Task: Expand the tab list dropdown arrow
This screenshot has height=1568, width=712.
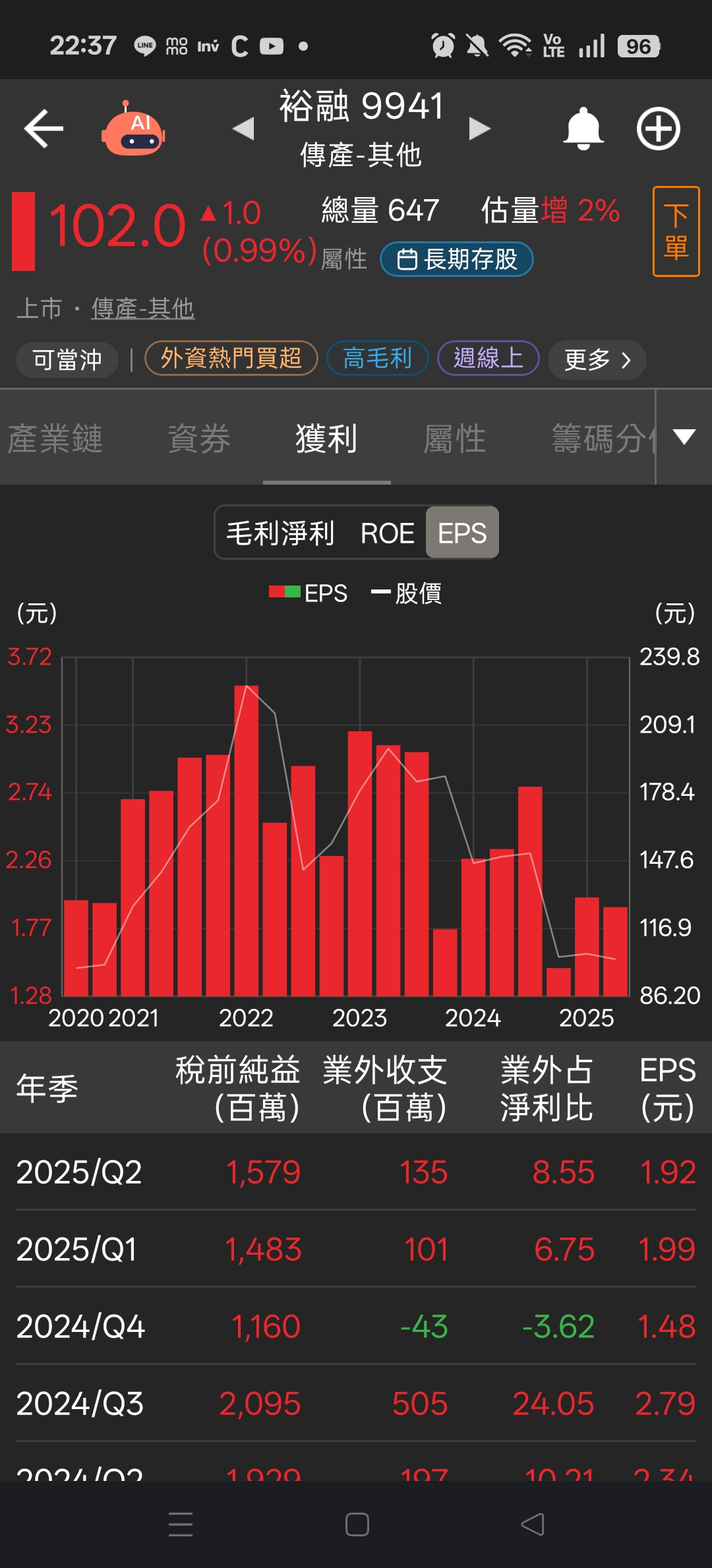Action: point(684,437)
